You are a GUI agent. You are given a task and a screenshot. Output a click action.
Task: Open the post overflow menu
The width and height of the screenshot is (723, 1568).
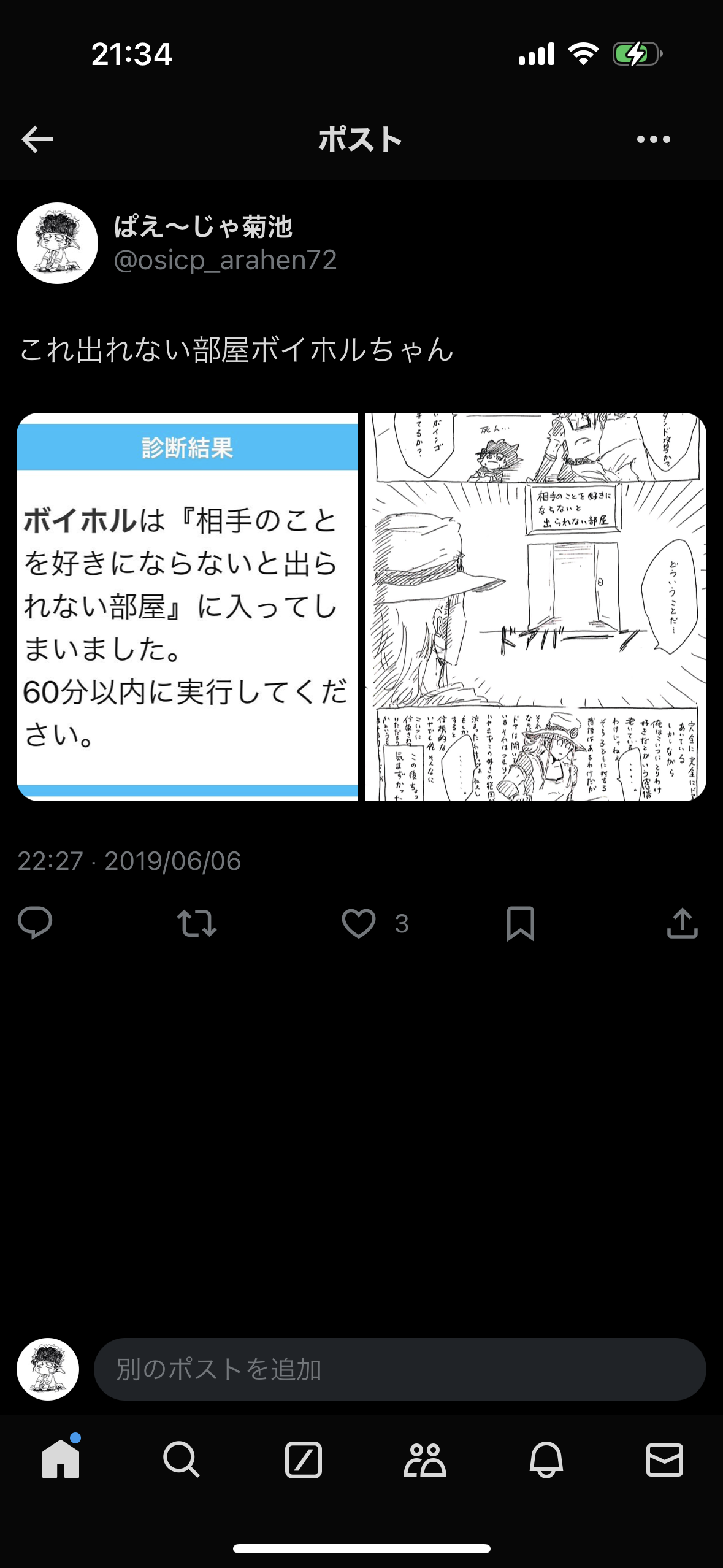coord(653,139)
